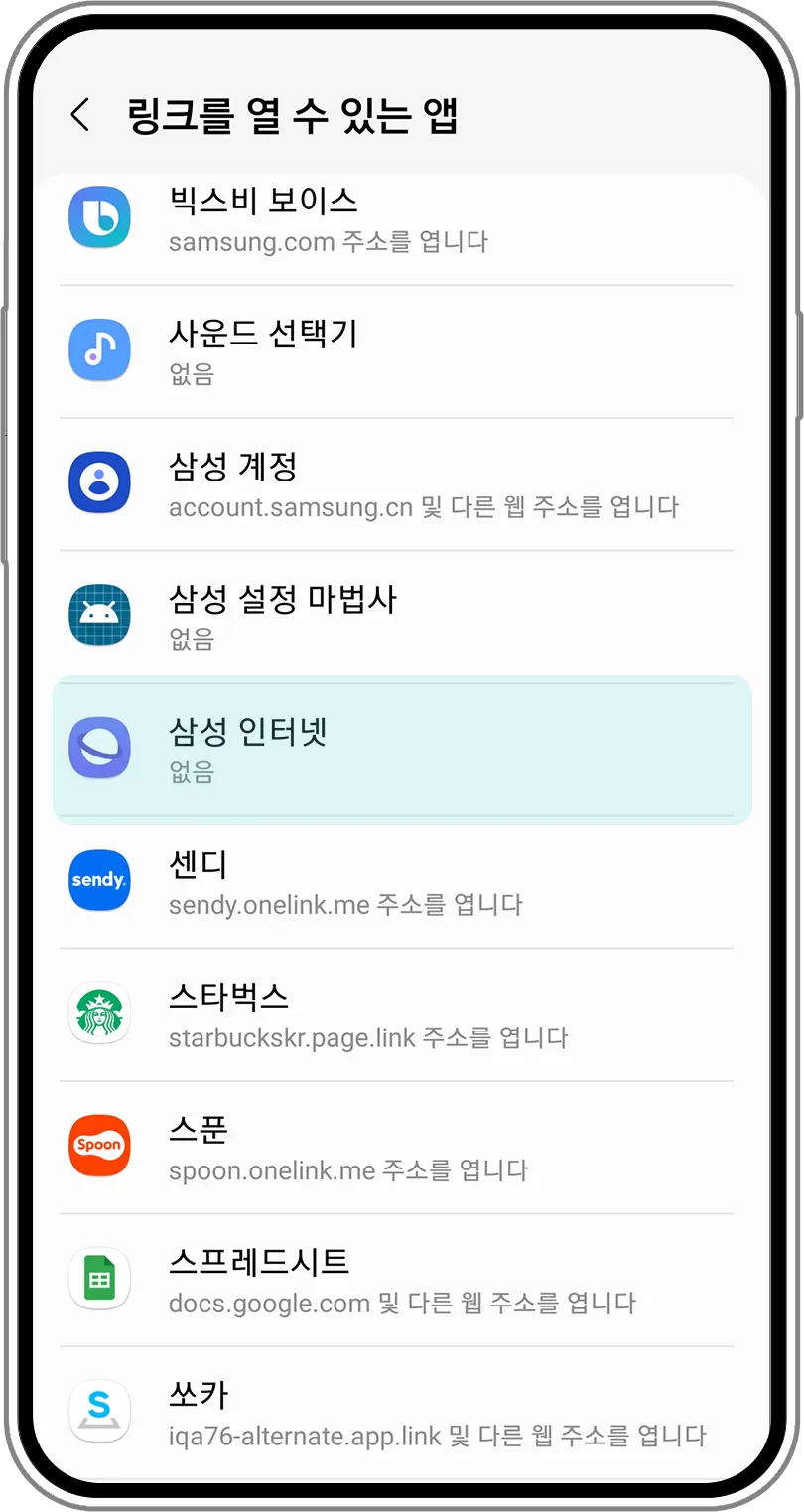This screenshot has width=804, height=1512.
Task: Open 스푼 app link settings
Action: (x=397, y=1147)
